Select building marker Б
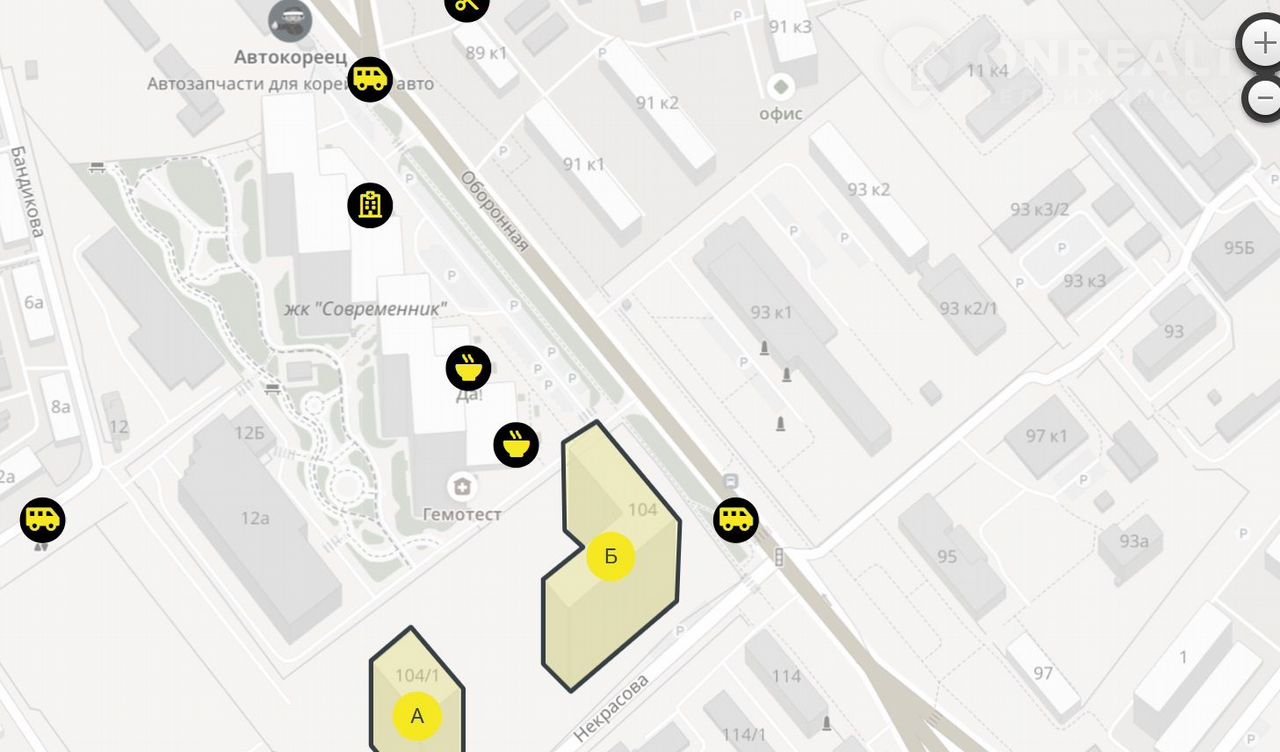Screen dimensions: 1280x752 pos(611,556)
